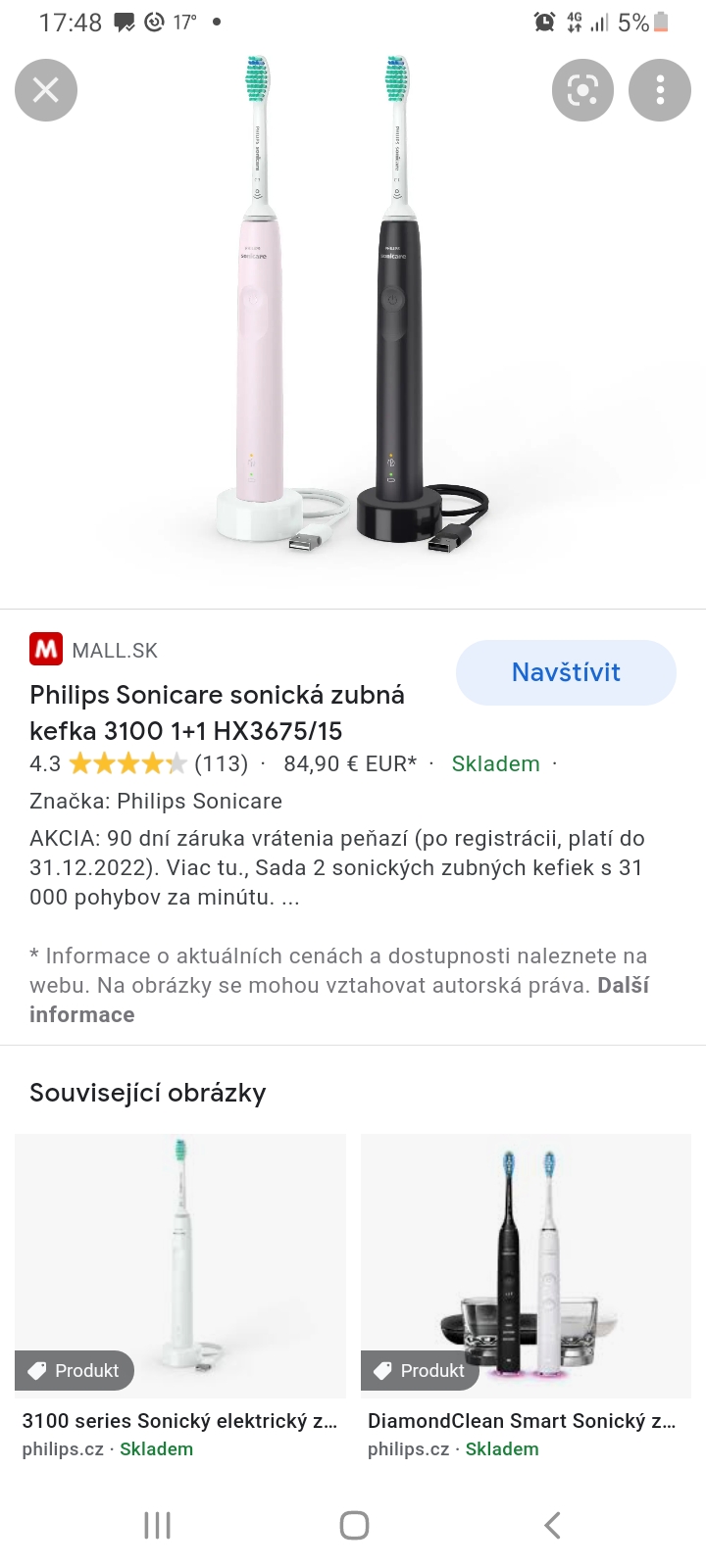Search this image with Google Lens
706x1568 pixels.
(x=582, y=90)
